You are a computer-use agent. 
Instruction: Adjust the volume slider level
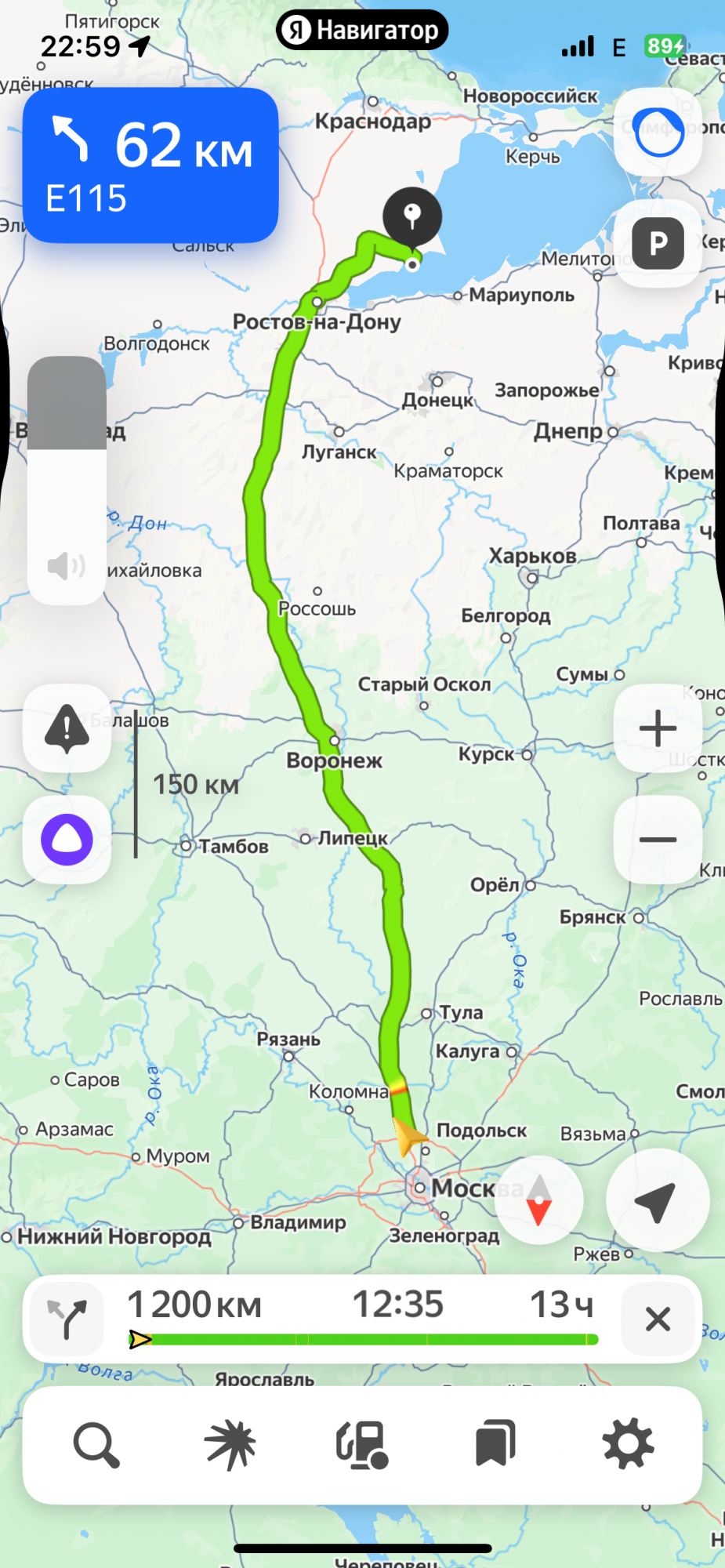tap(67, 480)
